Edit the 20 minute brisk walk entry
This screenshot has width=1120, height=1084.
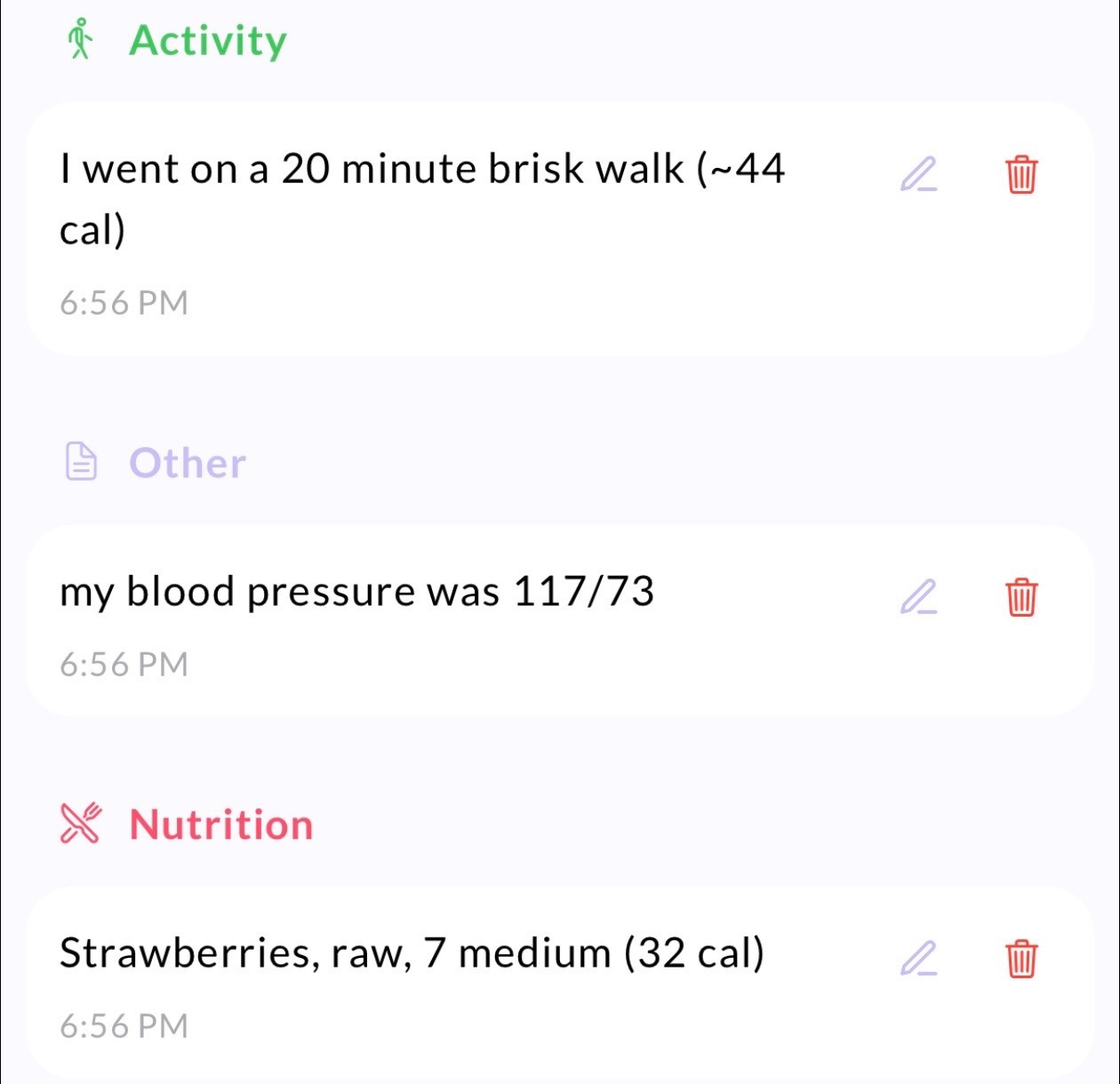[x=918, y=174]
